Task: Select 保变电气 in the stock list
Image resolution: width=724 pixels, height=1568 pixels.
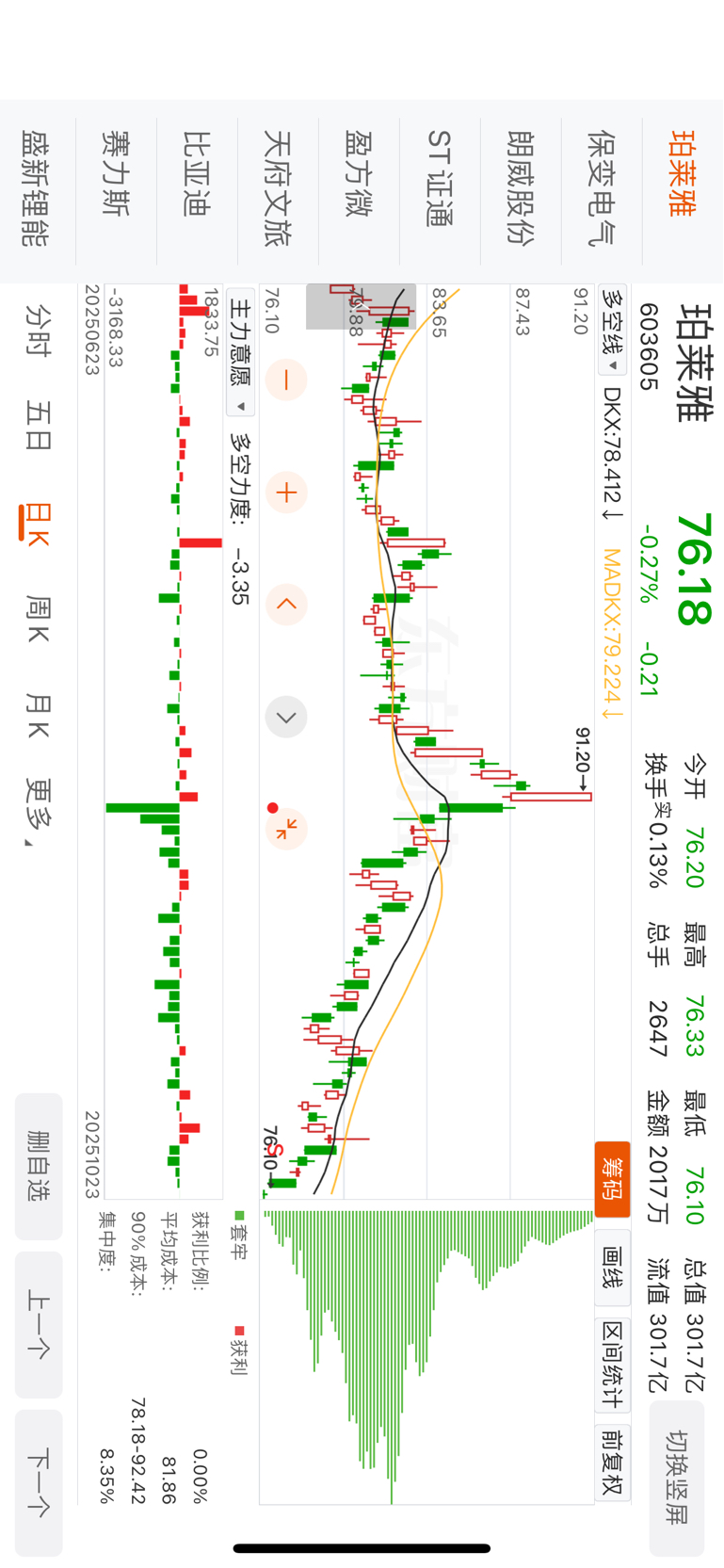Action: point(601,188)
